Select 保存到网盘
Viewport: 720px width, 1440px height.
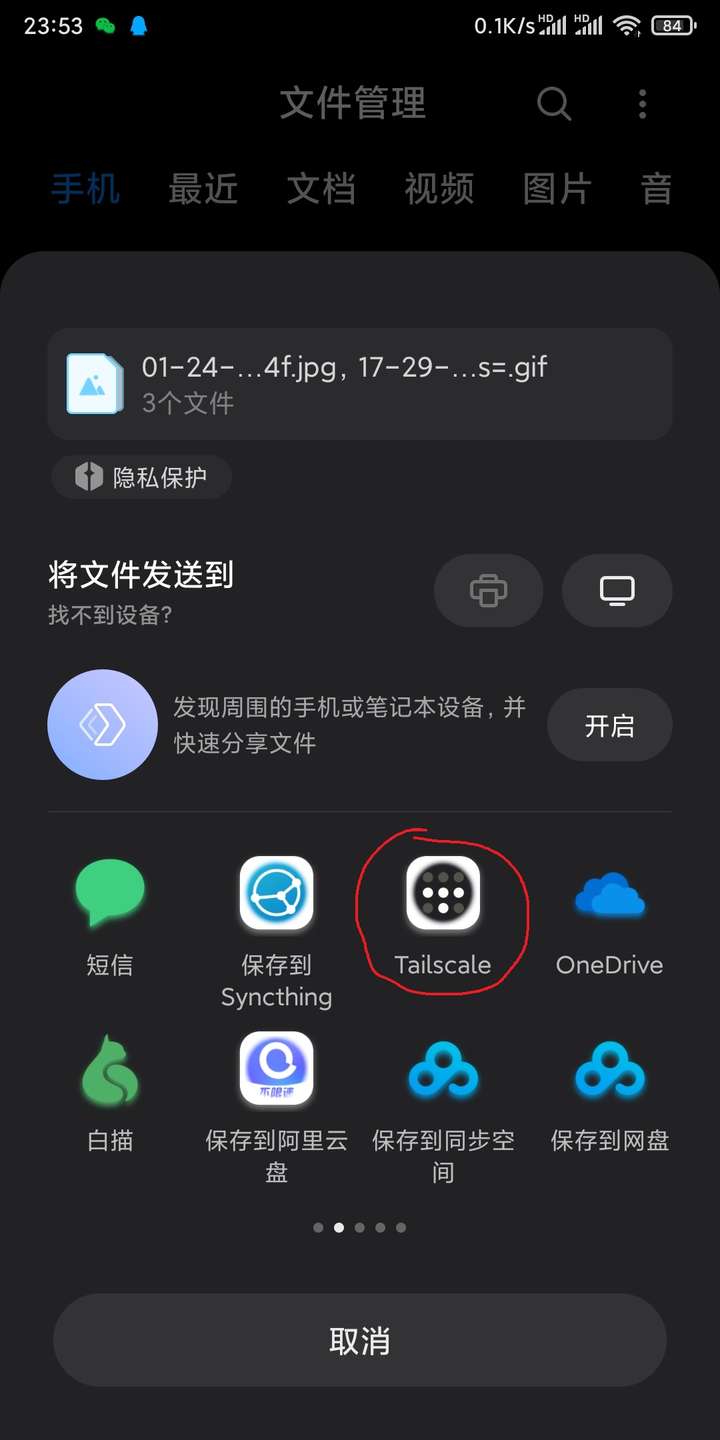click(x=609, y=1070)
